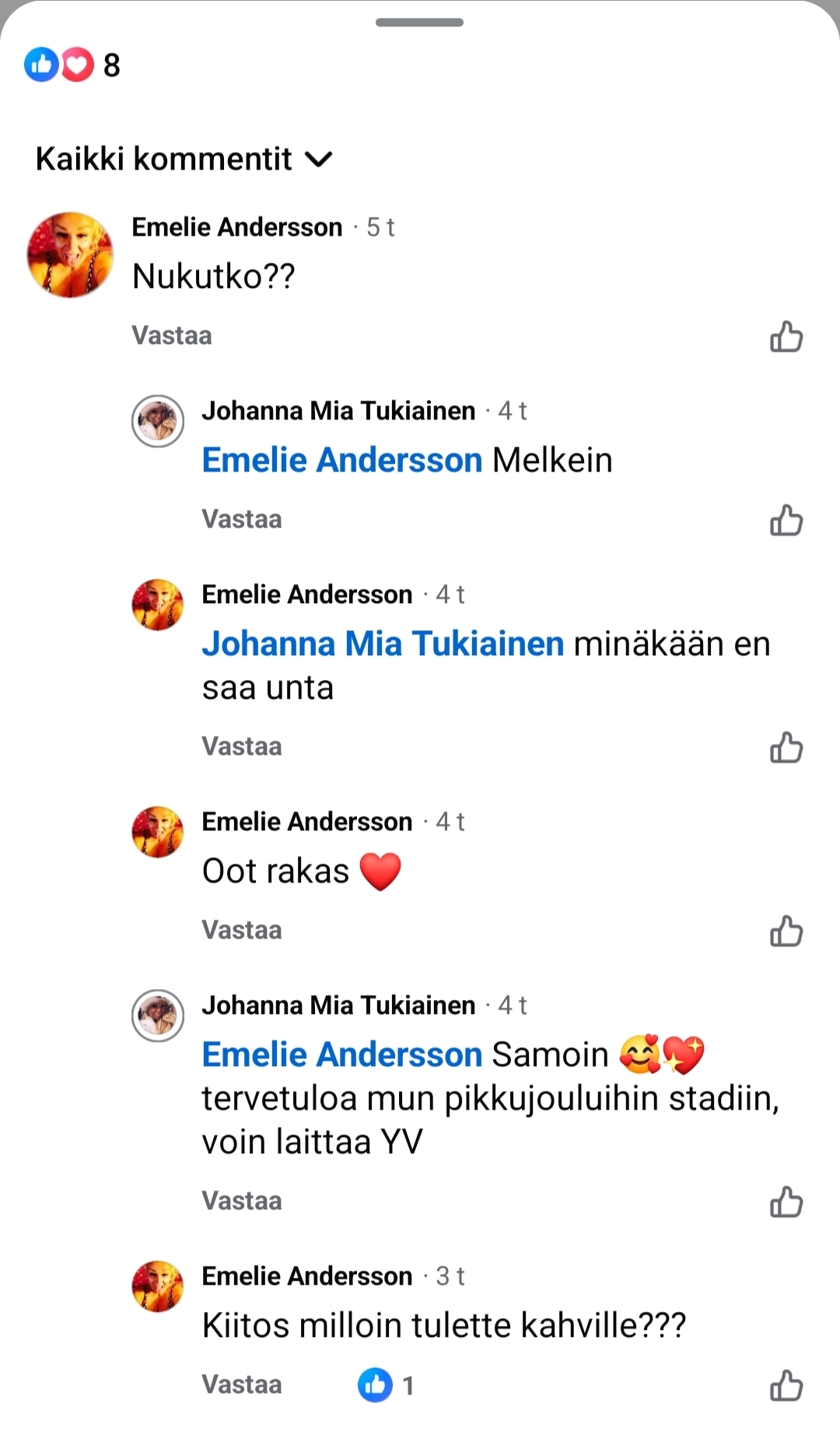The width and height of the screenshot is (840, 1435).
Task: Open blue Emelie Andersson mention in "Melkein" reply
Action: [342, 460]
